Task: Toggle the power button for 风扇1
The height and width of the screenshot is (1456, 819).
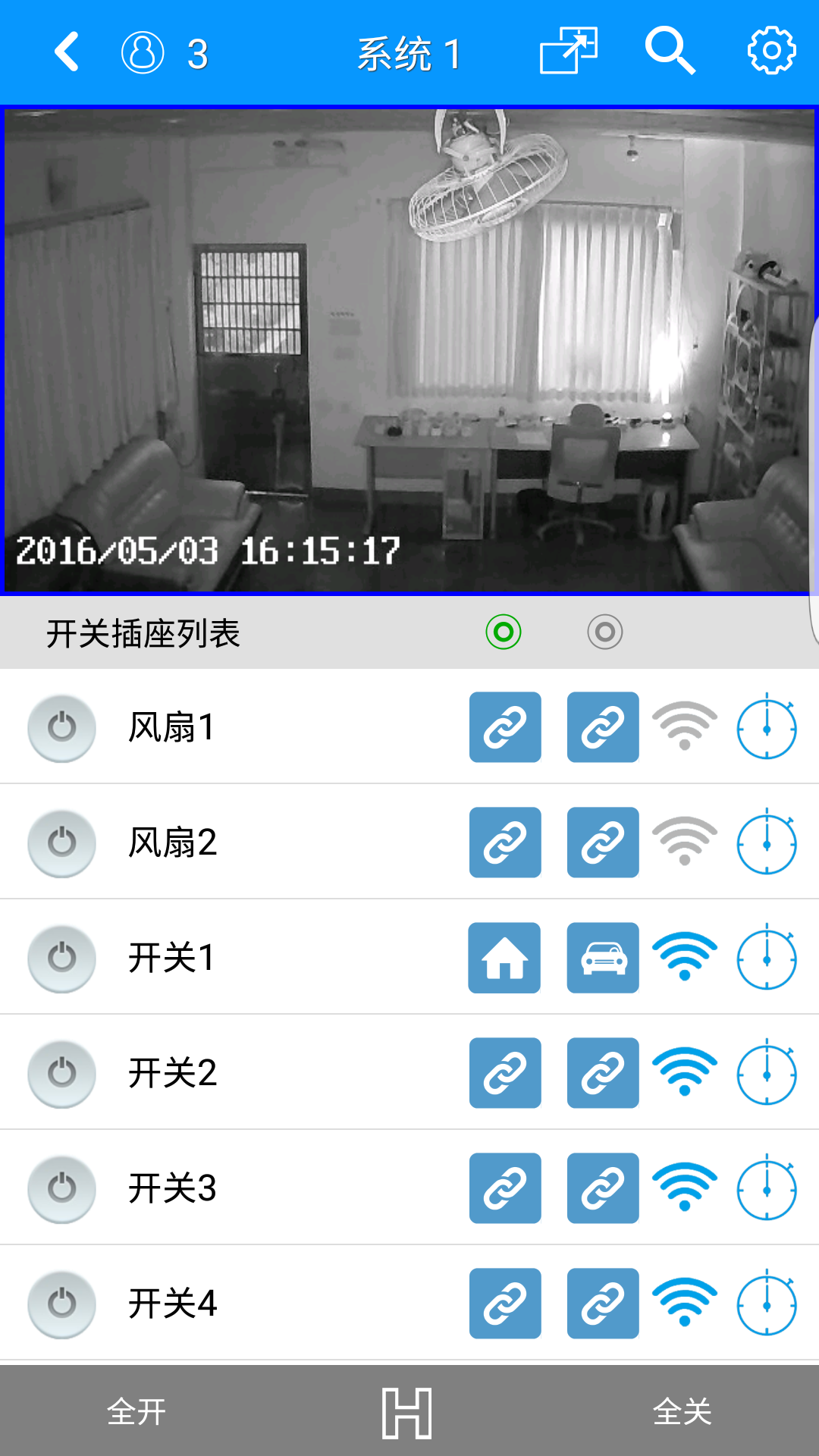Action: [61, 727]
